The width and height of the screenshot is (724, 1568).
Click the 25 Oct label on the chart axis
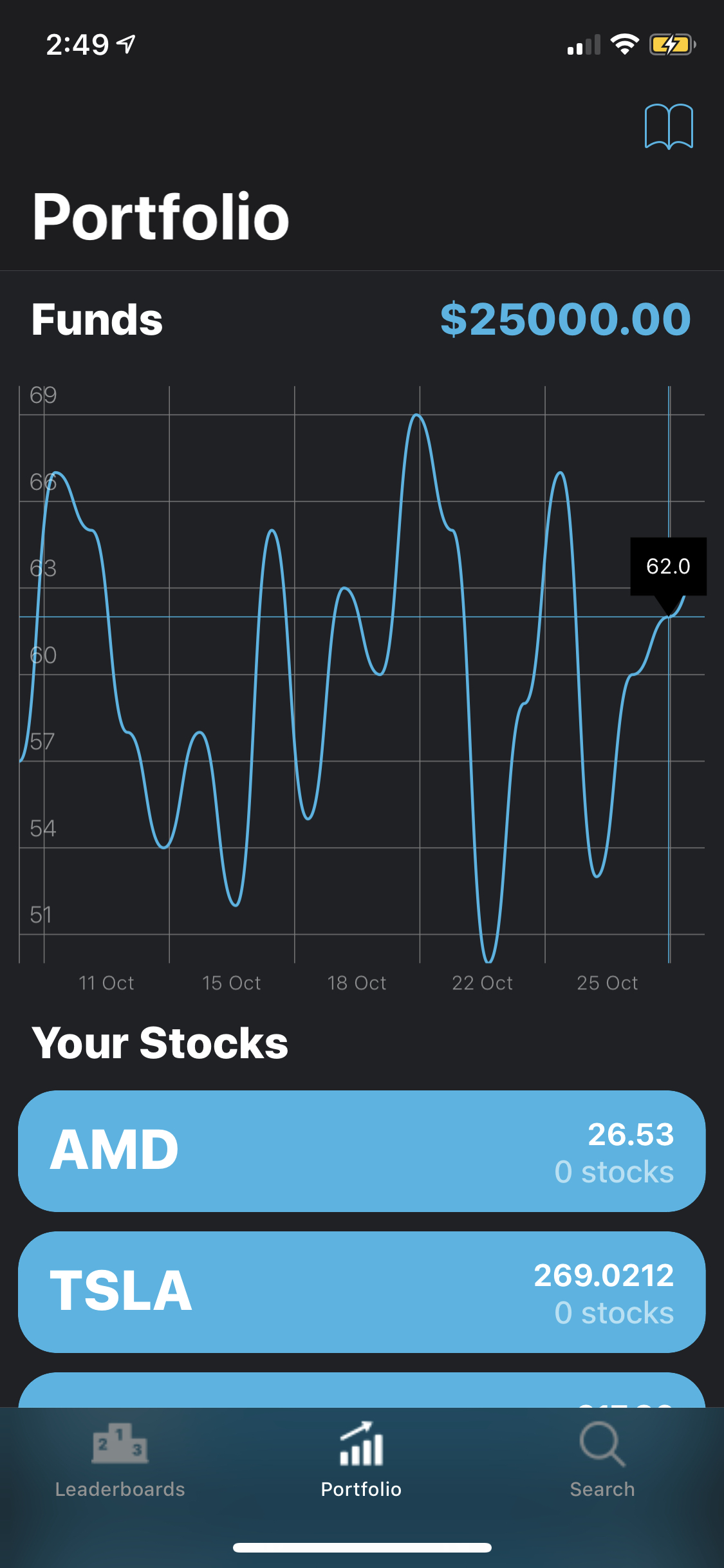607,983
